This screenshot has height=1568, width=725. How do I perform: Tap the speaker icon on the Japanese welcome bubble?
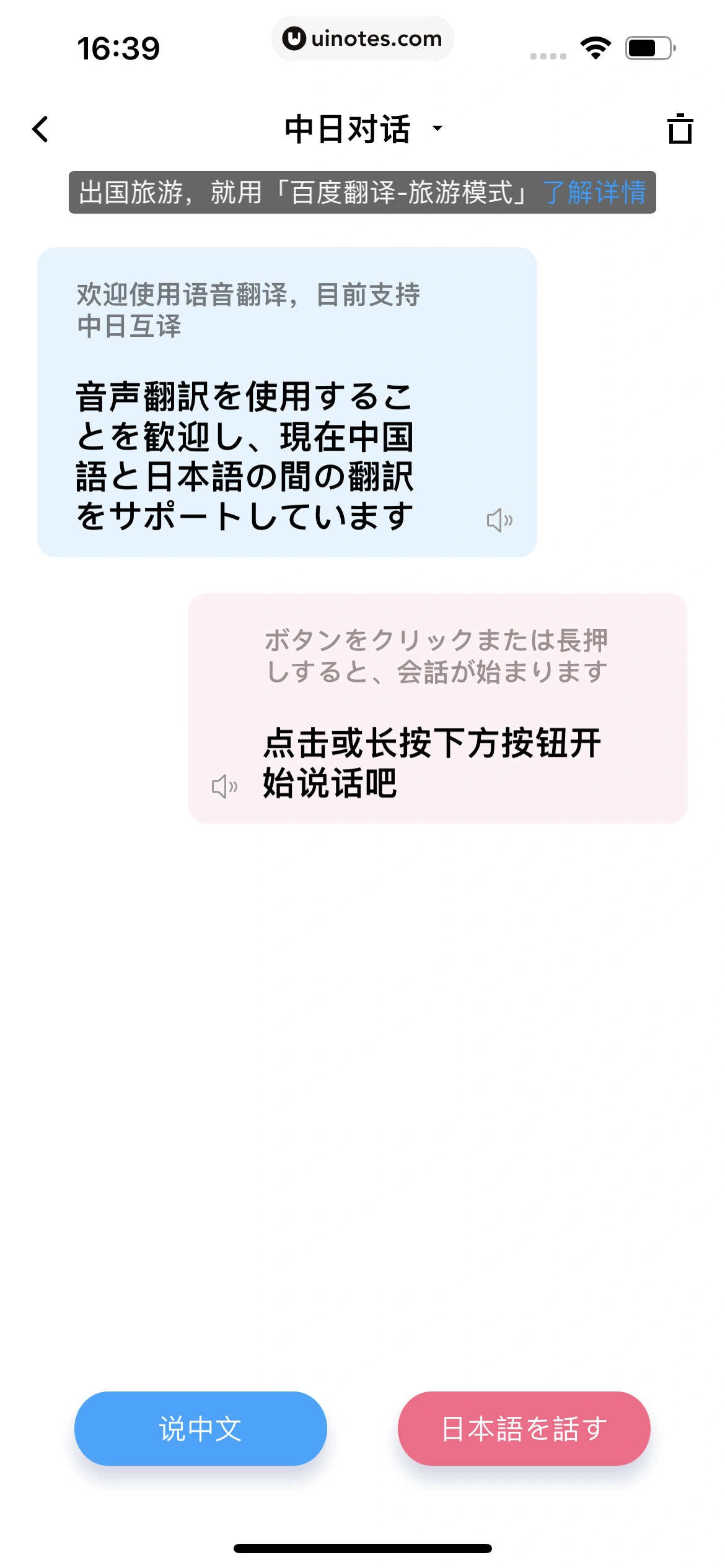coord(501,520)
